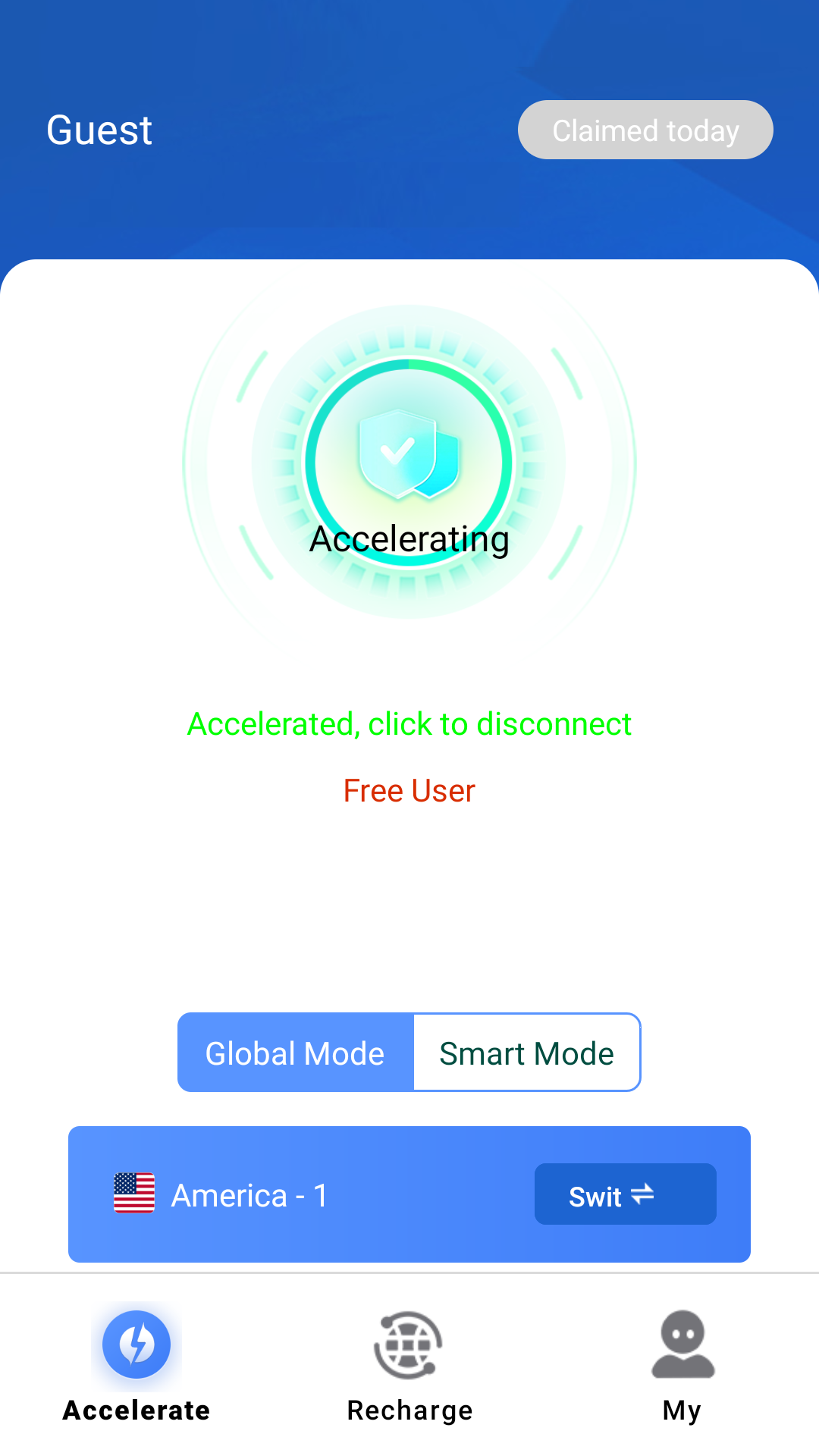
Task: Enable Global Mode
Action: (x=294, y=1053)
